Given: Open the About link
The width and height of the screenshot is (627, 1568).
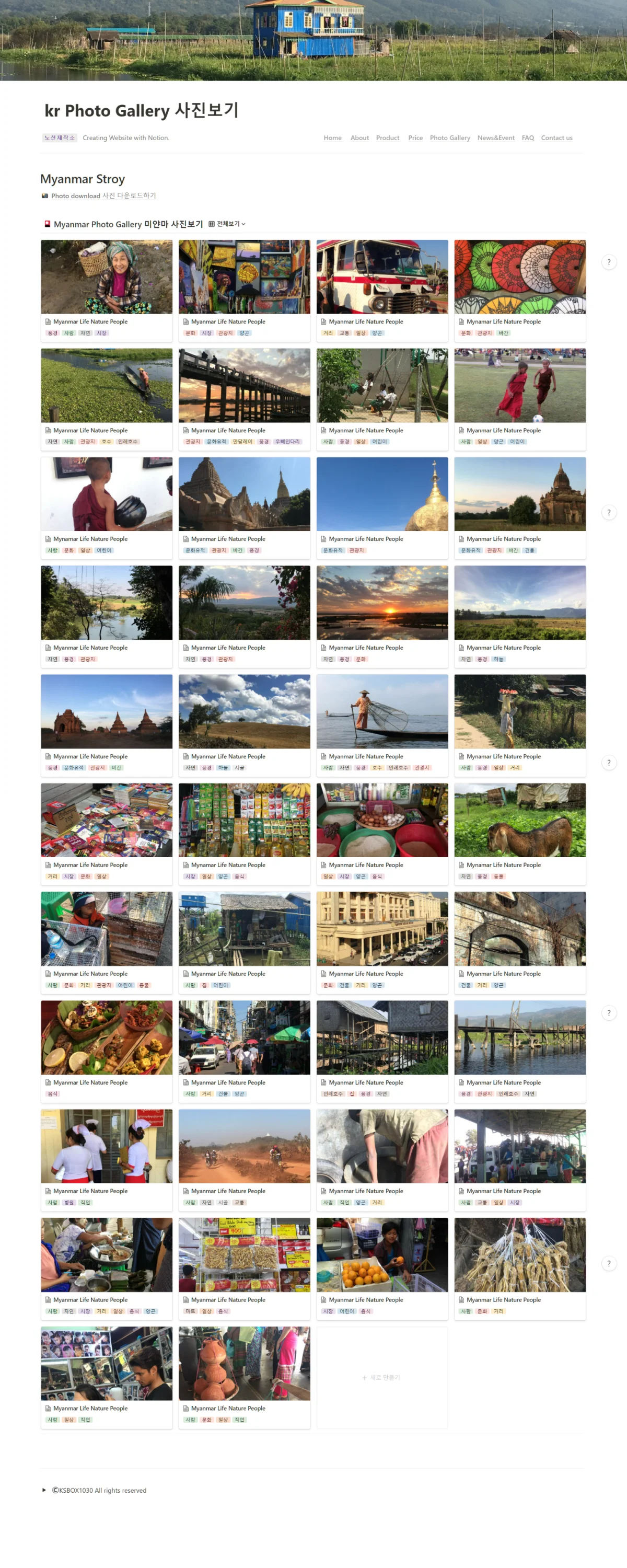Looking at the screenshot, I should point(359,138).
